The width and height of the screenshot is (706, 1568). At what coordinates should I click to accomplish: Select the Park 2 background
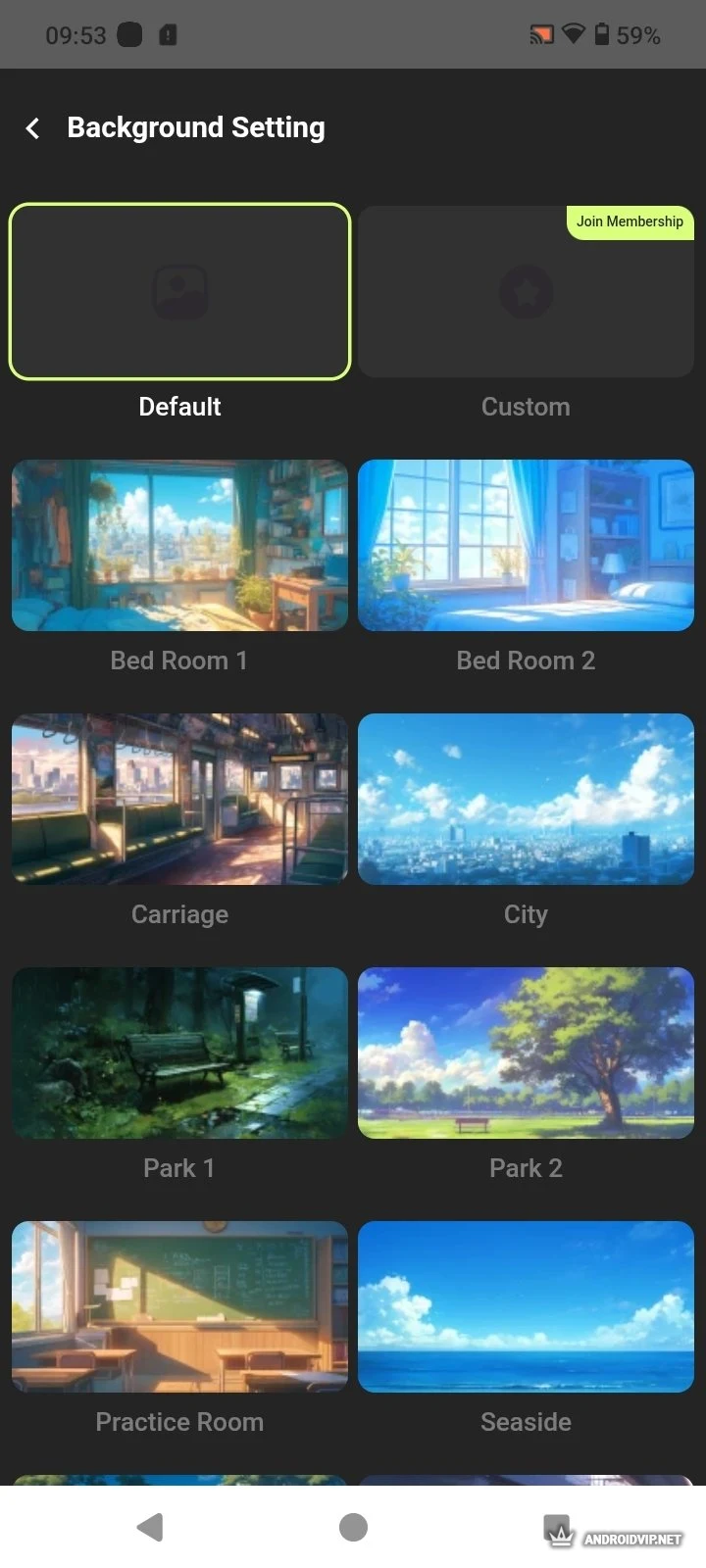click(x=526, y=1053)
